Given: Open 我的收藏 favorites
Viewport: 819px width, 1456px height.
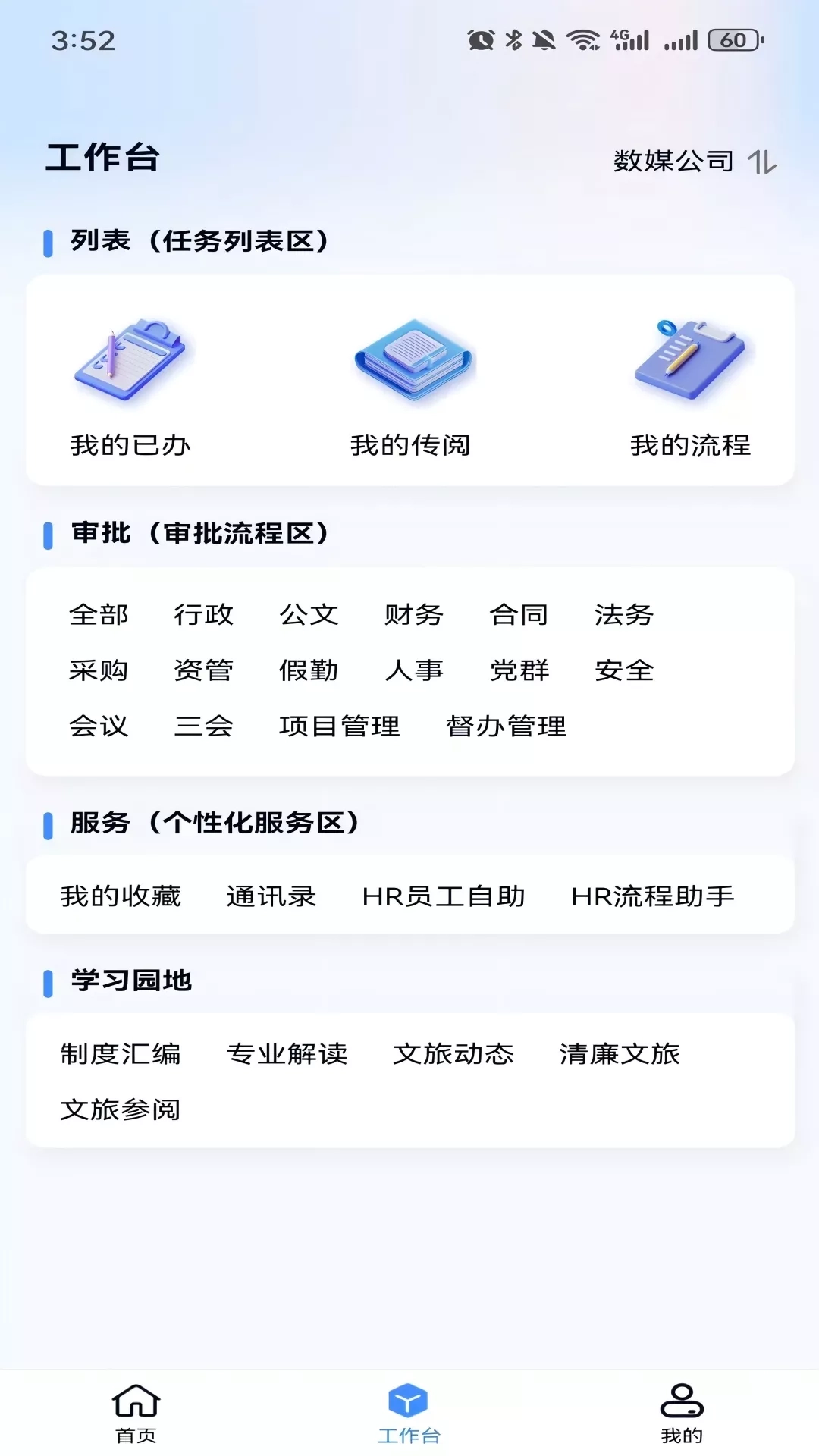Looking at the screenshot, I should pyautogui.click(x=121, y=896).
